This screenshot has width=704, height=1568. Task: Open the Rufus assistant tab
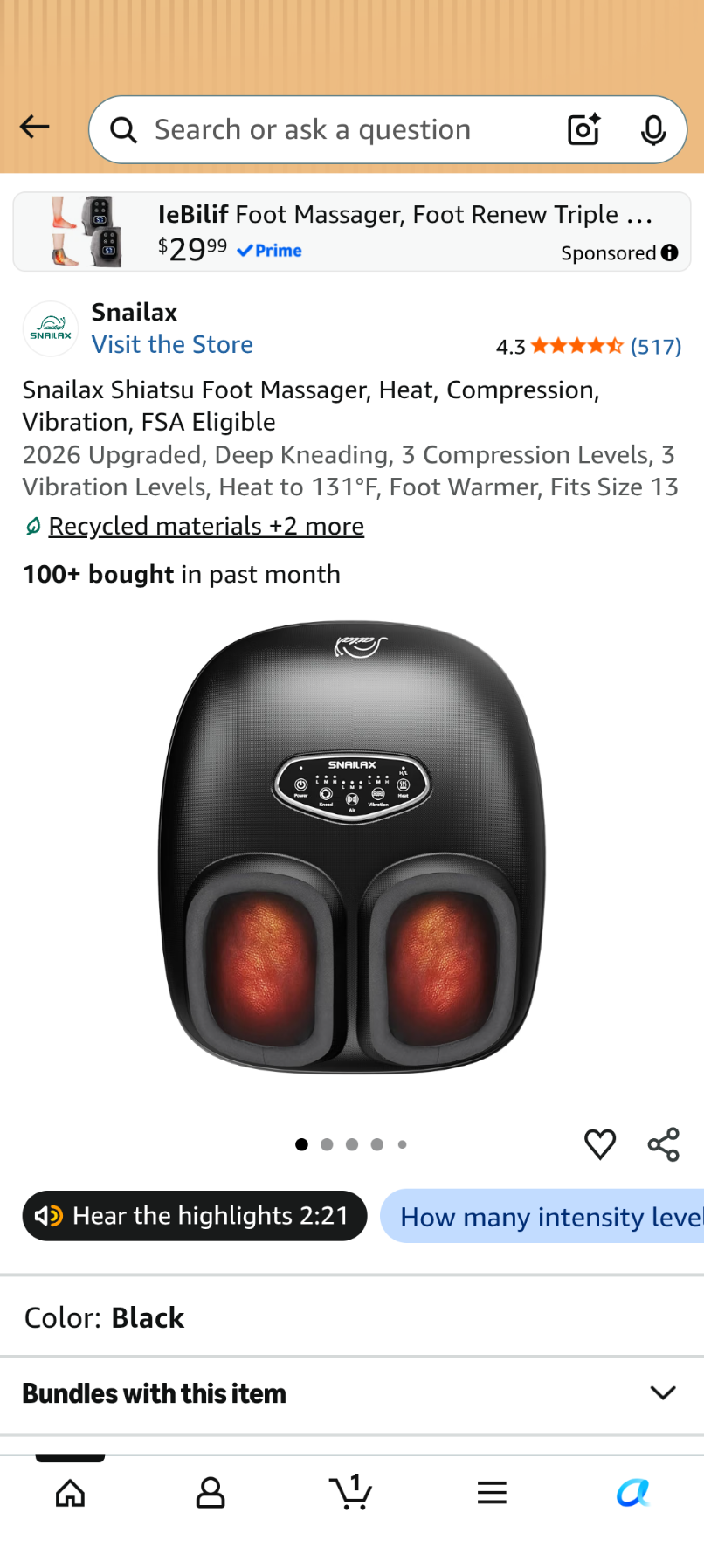pos(633,1493)
